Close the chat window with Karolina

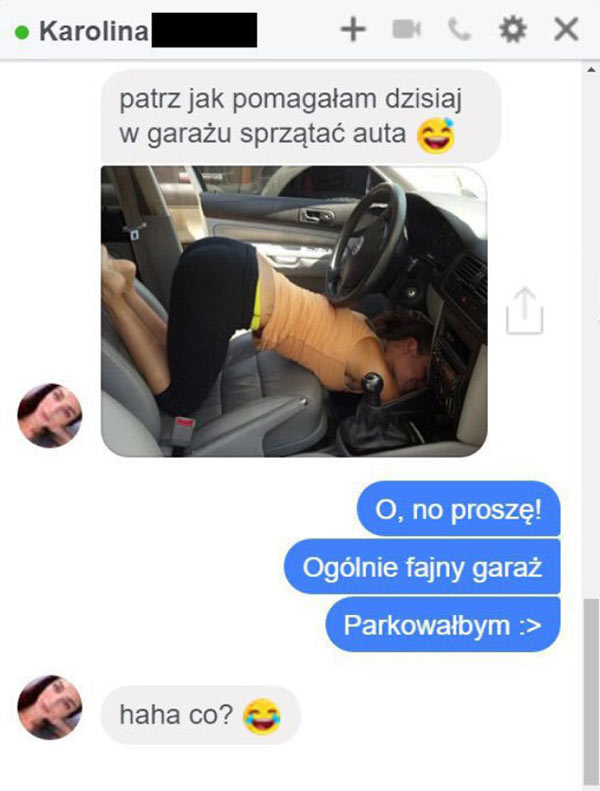click(566, 30)
